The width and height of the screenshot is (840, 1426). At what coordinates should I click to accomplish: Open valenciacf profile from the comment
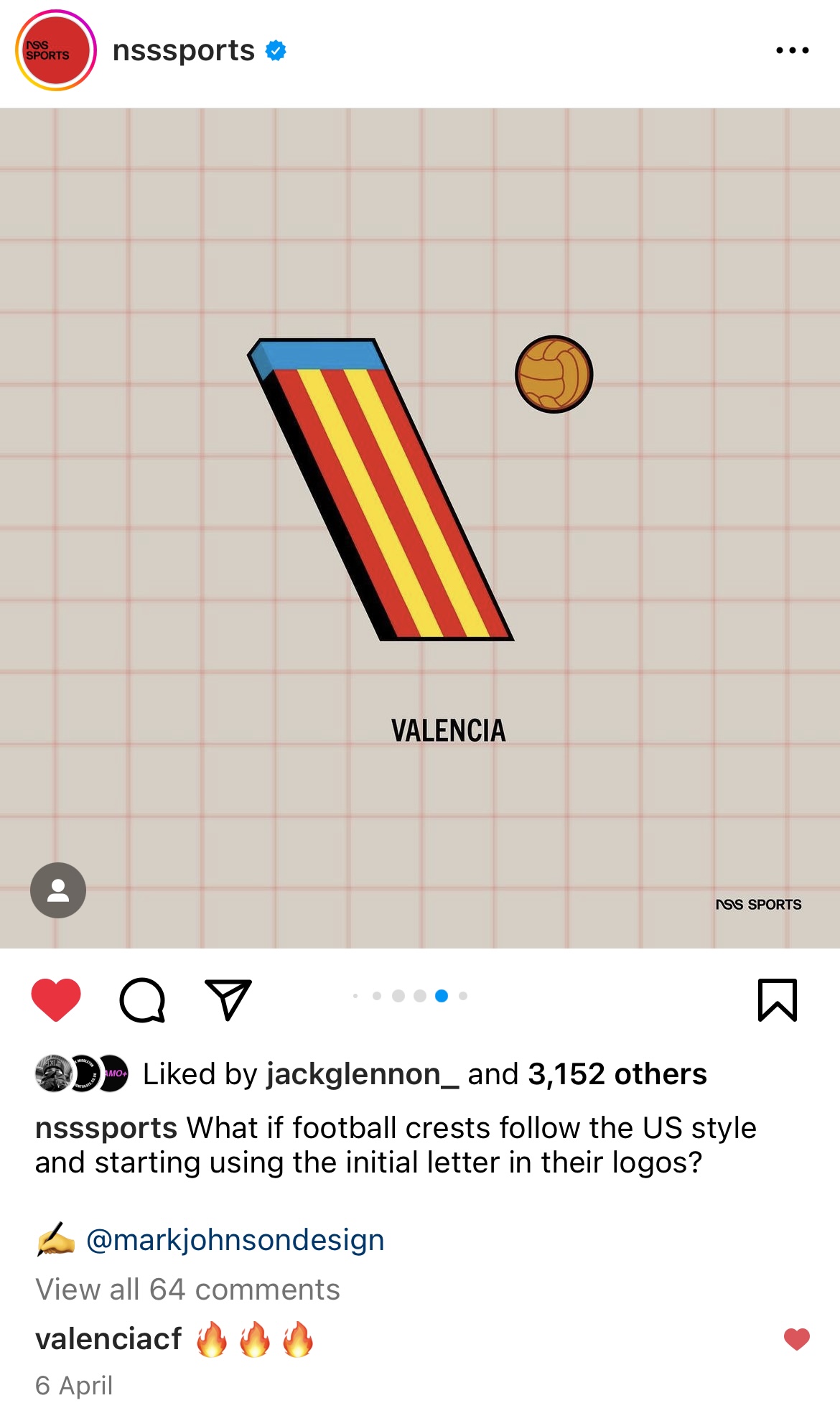(108, 1339)
